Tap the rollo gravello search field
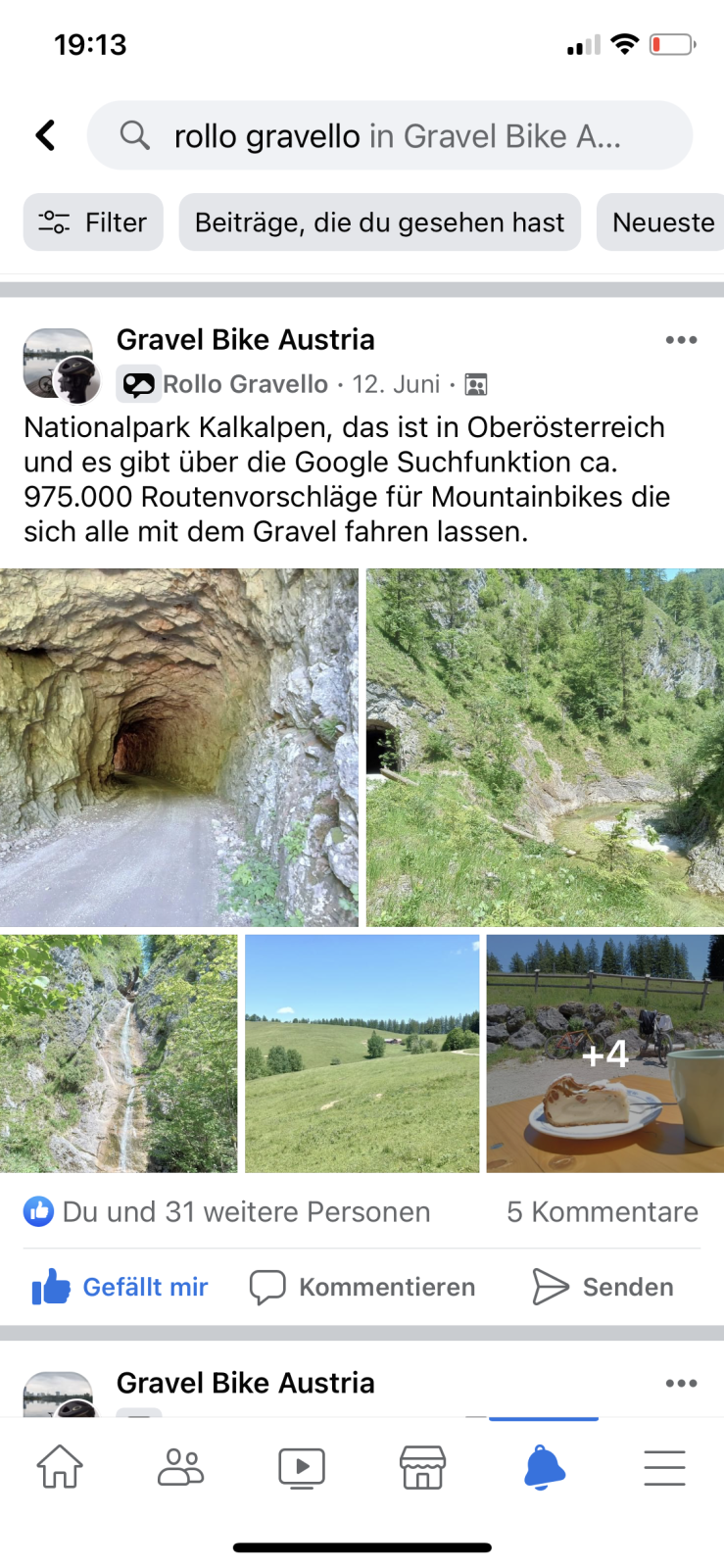The height and width of the screenshot is (1568, 724). click(x=392, y=136)
